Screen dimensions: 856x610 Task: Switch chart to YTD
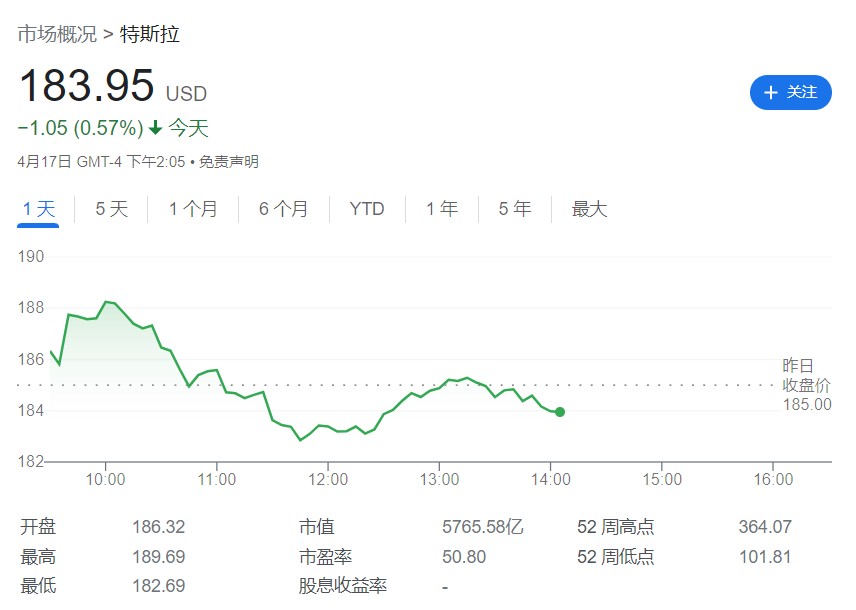tap(367, 209)
